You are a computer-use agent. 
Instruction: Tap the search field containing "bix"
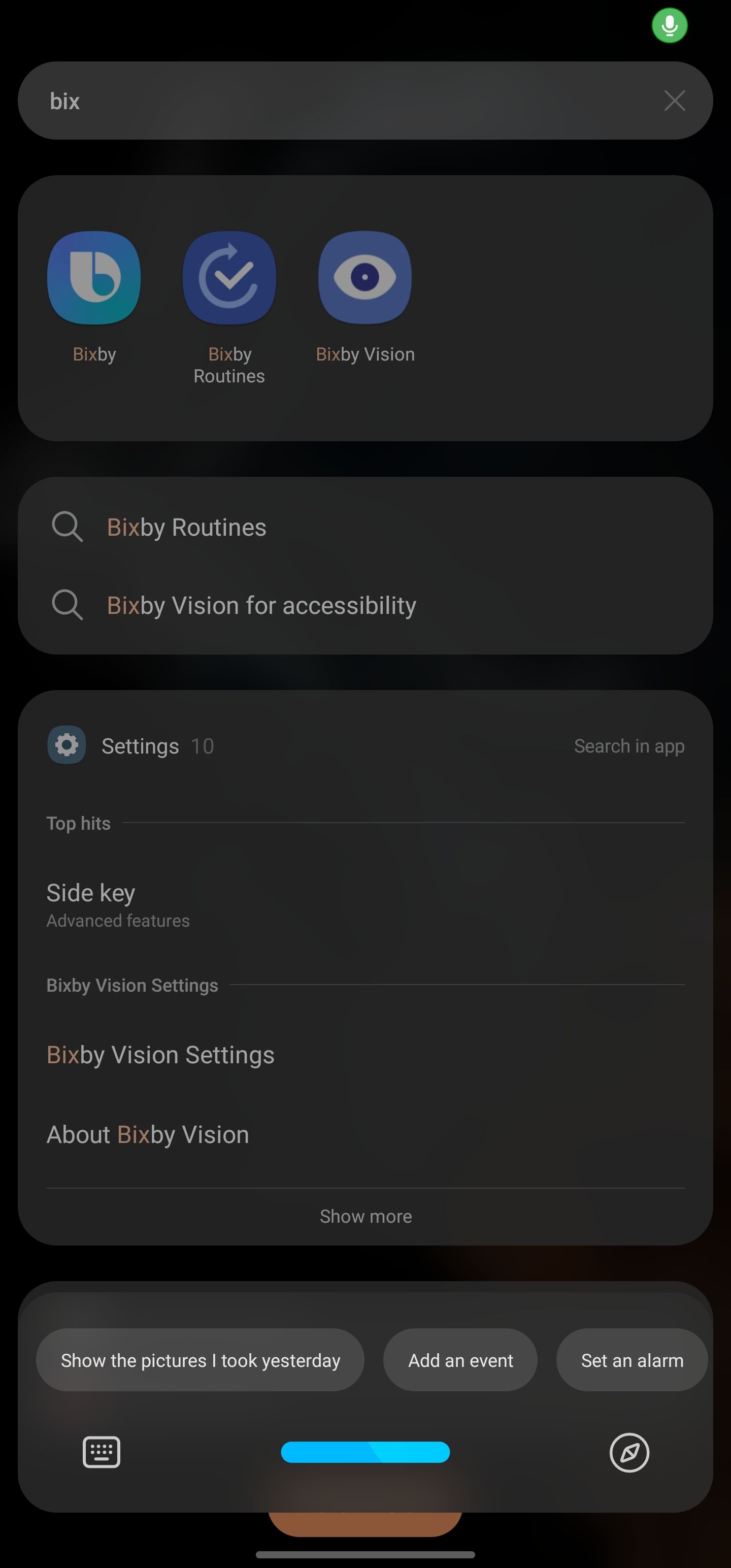tap(341, 101)
